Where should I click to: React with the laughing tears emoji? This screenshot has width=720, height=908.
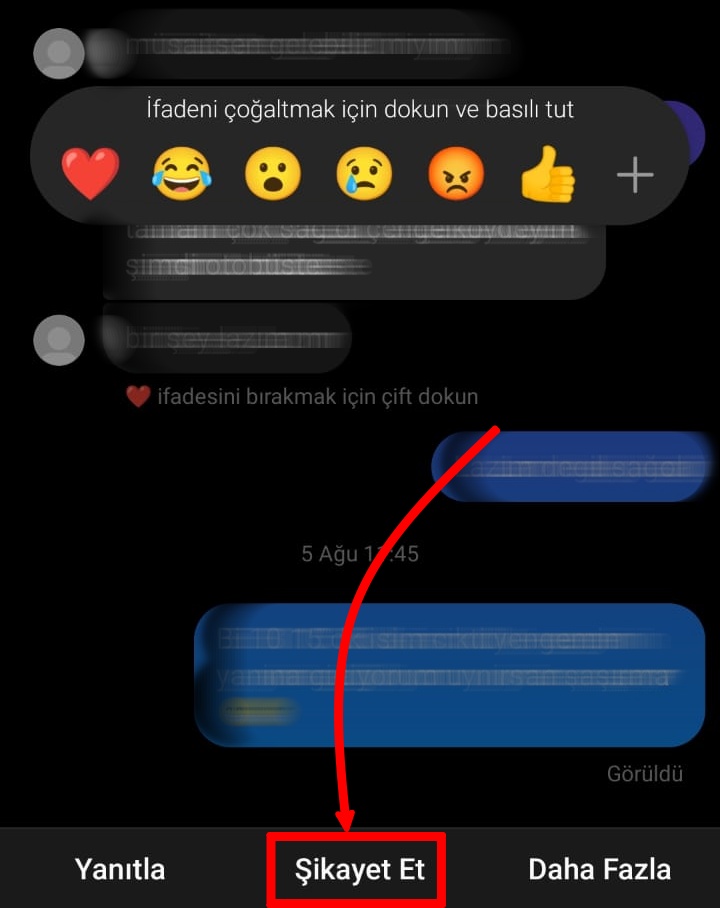181,175
